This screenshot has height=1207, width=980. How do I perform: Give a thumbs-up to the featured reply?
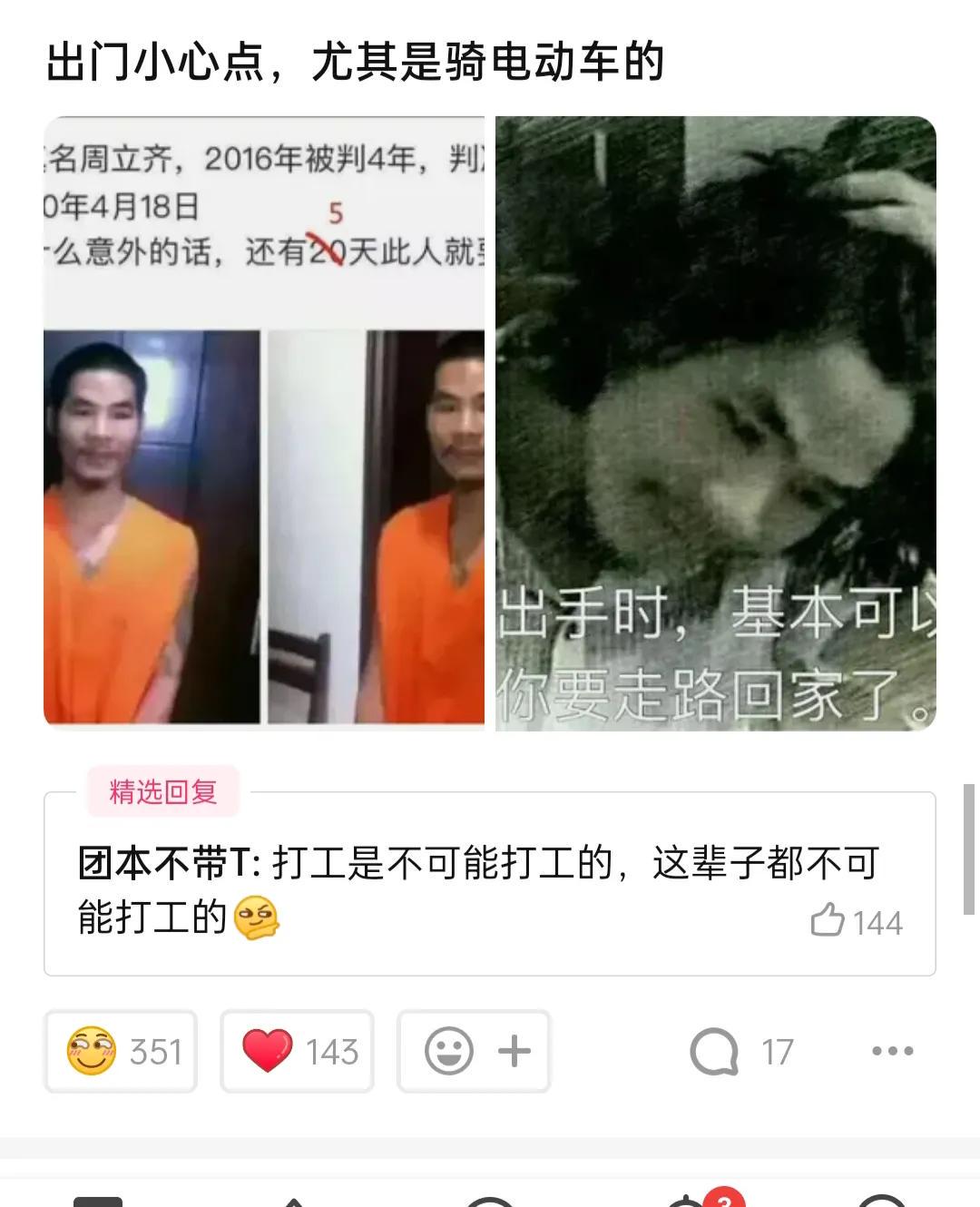[829, 922]
